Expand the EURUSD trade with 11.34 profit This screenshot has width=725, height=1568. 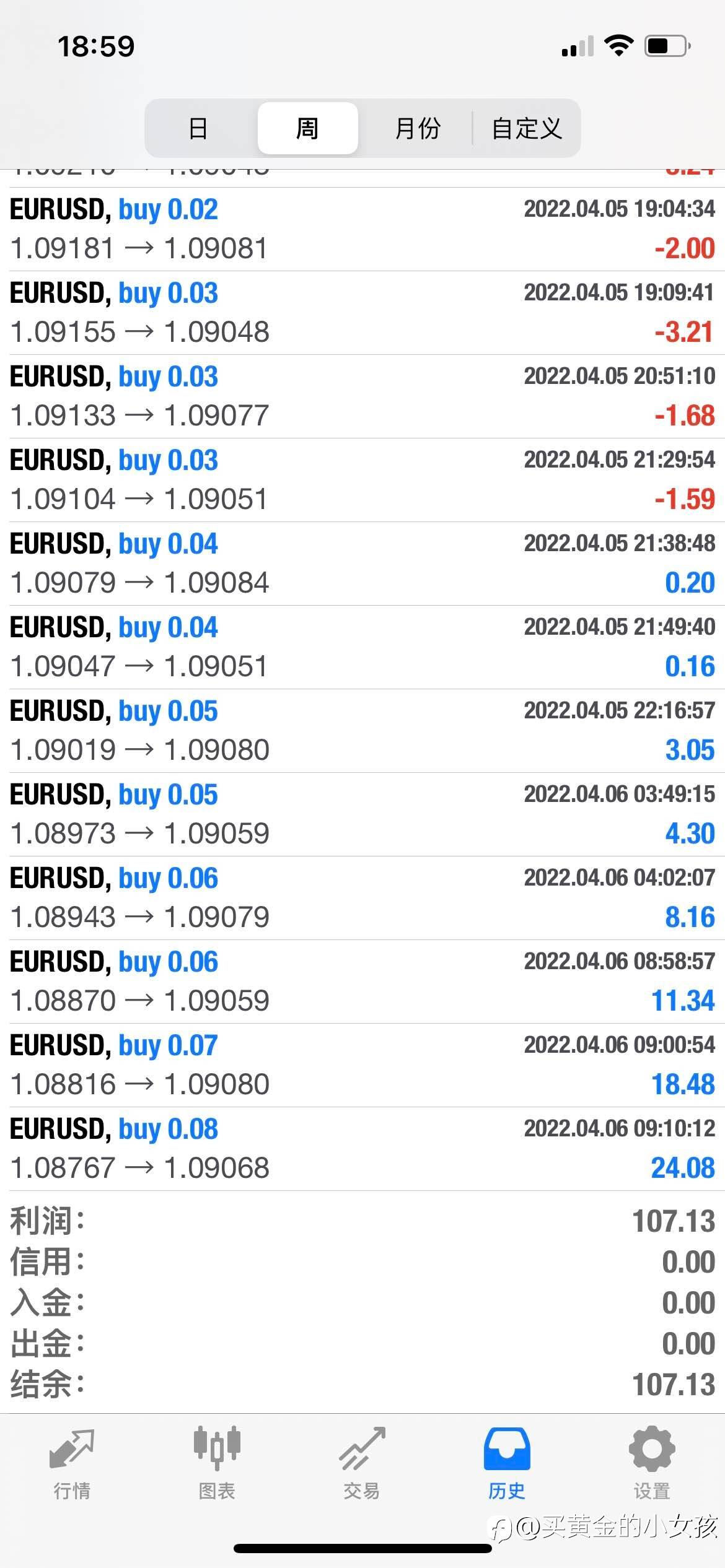click(x=362, y=982)
